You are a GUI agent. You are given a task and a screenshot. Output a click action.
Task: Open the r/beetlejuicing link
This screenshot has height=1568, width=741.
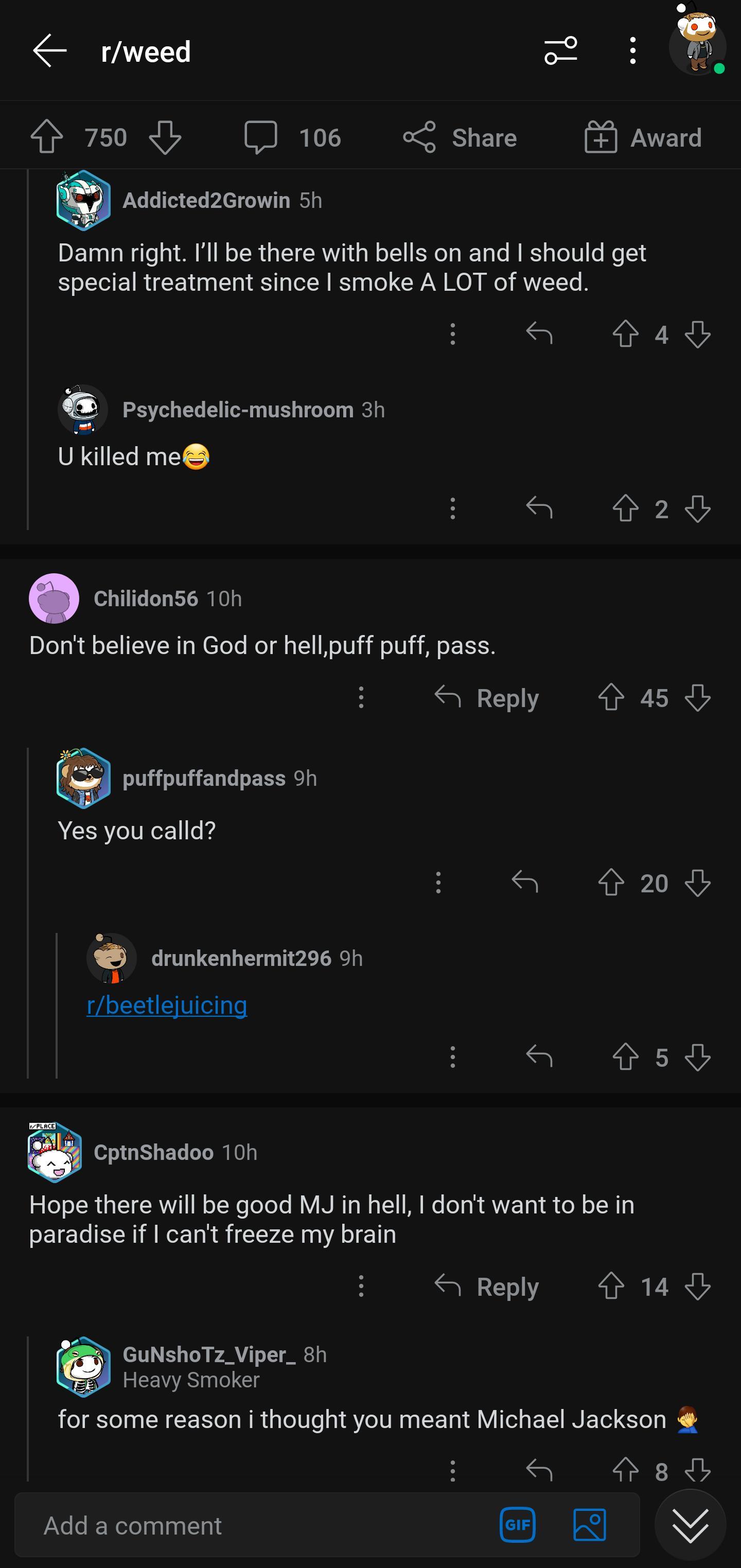[x=166, y=1005]
